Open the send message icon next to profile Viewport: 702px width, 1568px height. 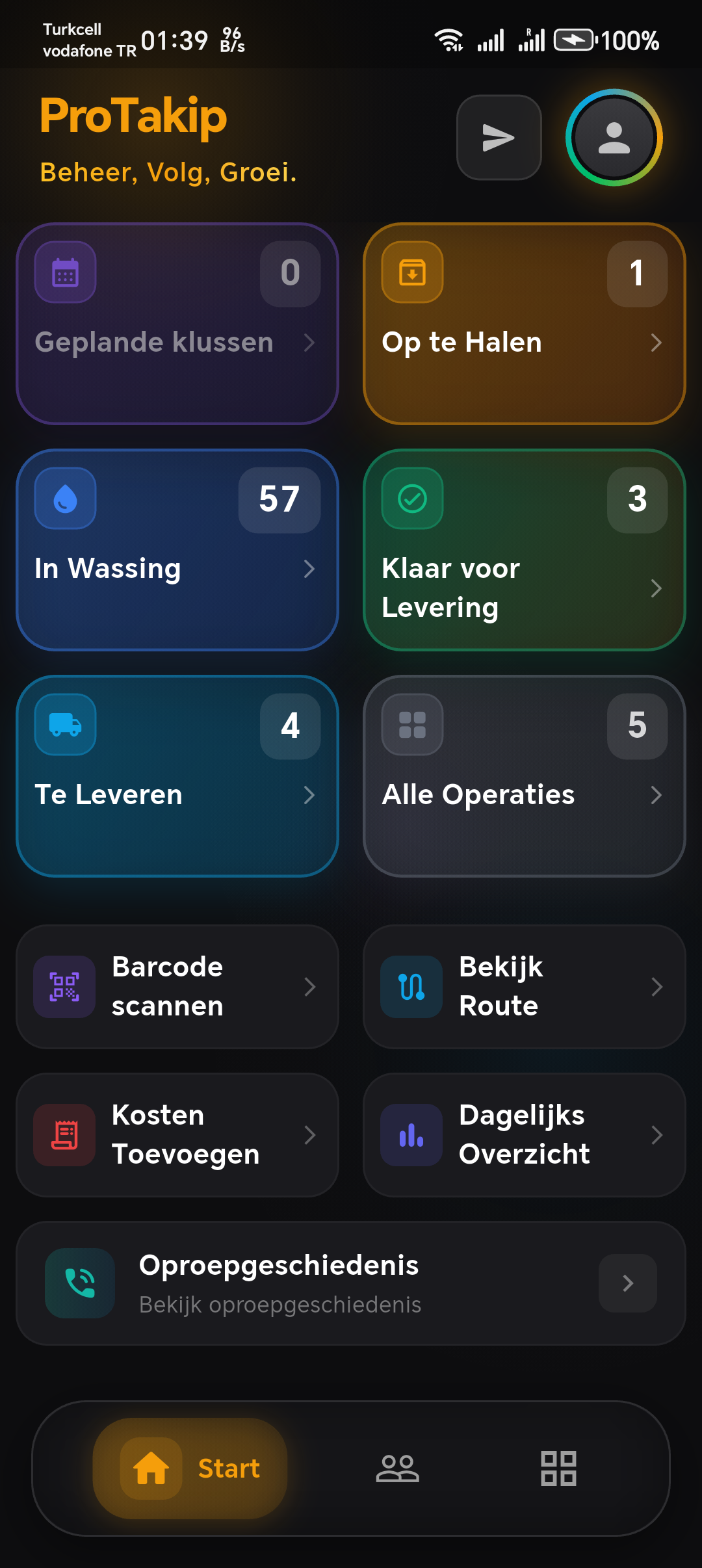(x=499, y=137)
